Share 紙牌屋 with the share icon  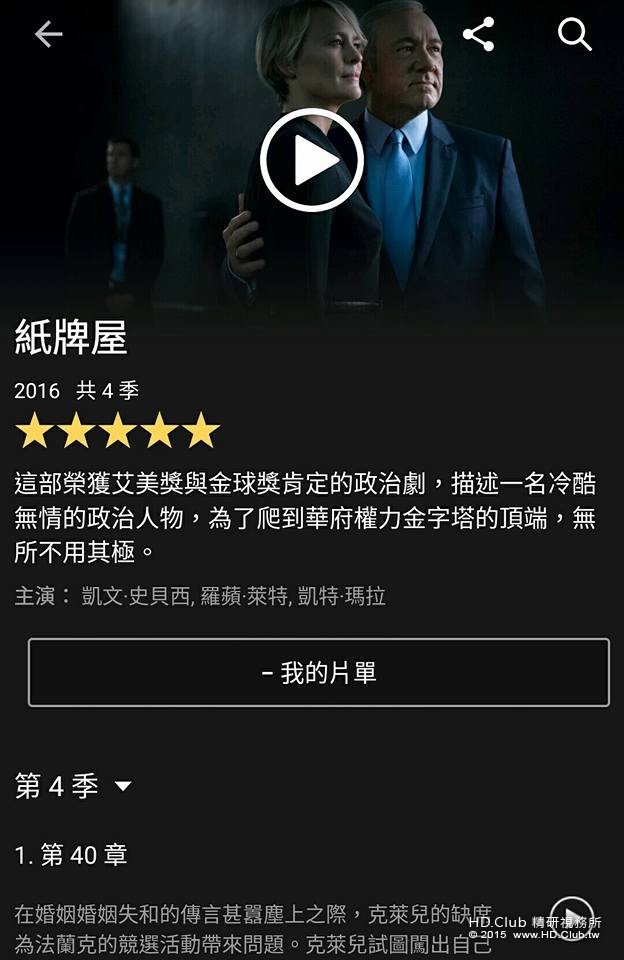coord(479,35)
